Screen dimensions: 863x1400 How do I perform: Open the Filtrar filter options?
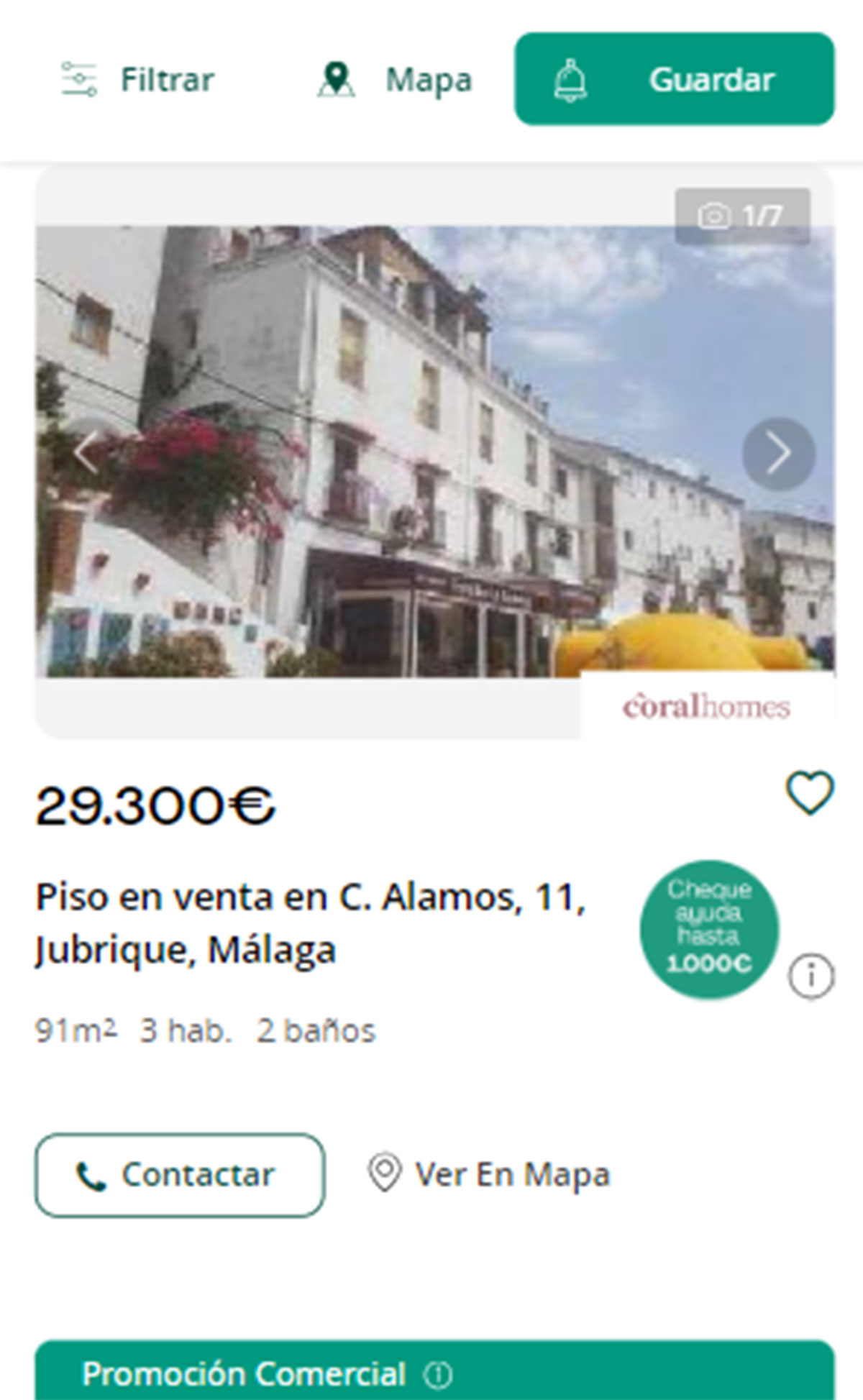(137, 79)
